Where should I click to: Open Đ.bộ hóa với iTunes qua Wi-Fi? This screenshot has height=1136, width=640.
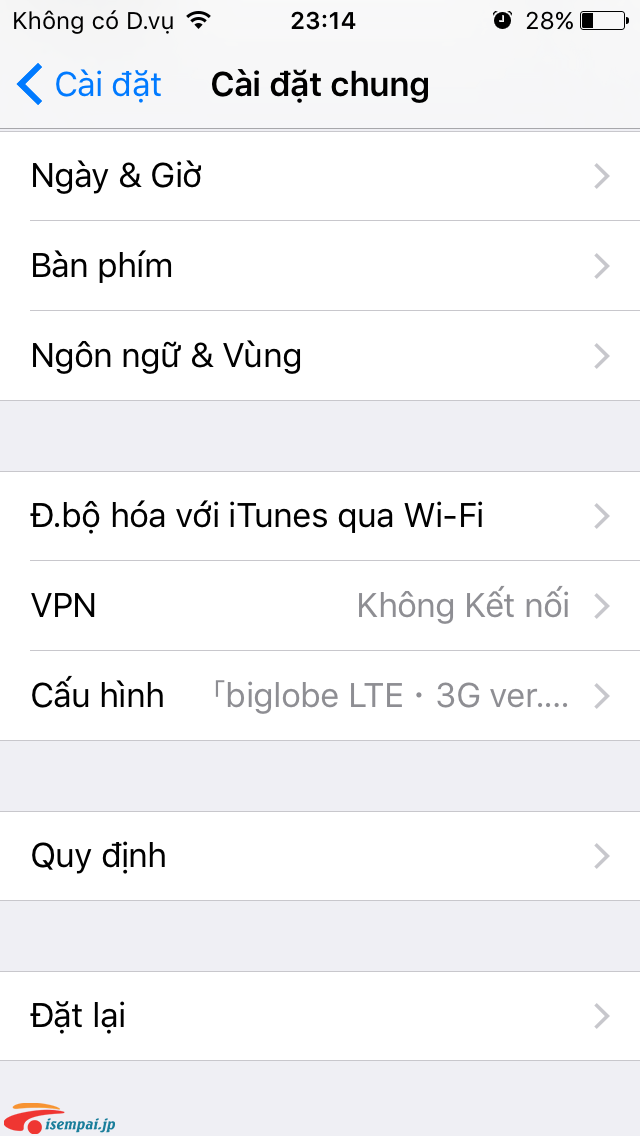[320, 516]
